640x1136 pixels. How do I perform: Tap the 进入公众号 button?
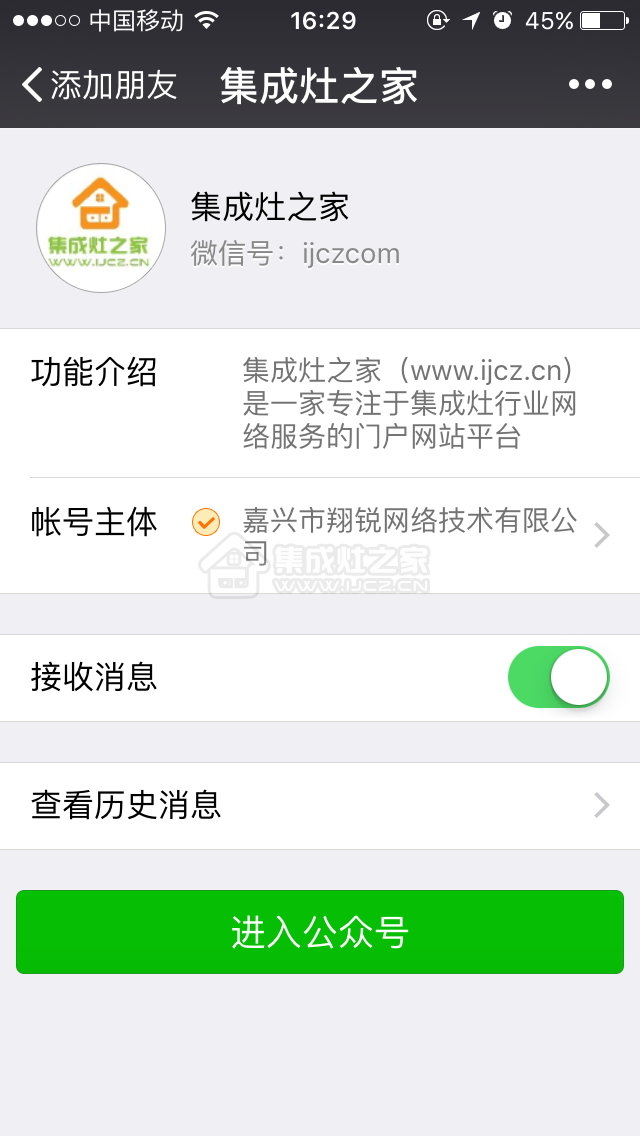pyautogui.click(x=320, y=932)
